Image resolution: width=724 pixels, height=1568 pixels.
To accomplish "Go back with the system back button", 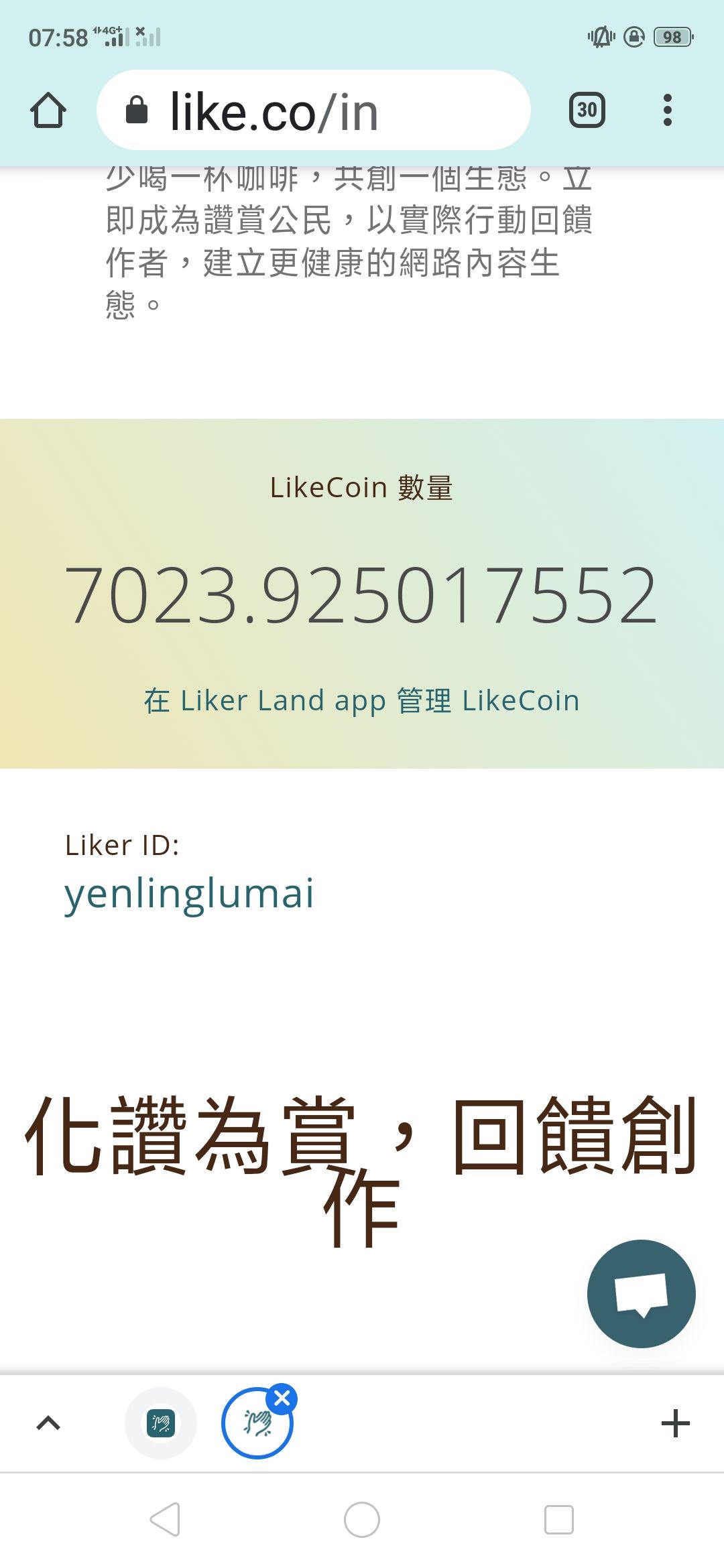I will [x=165, y=1519].
